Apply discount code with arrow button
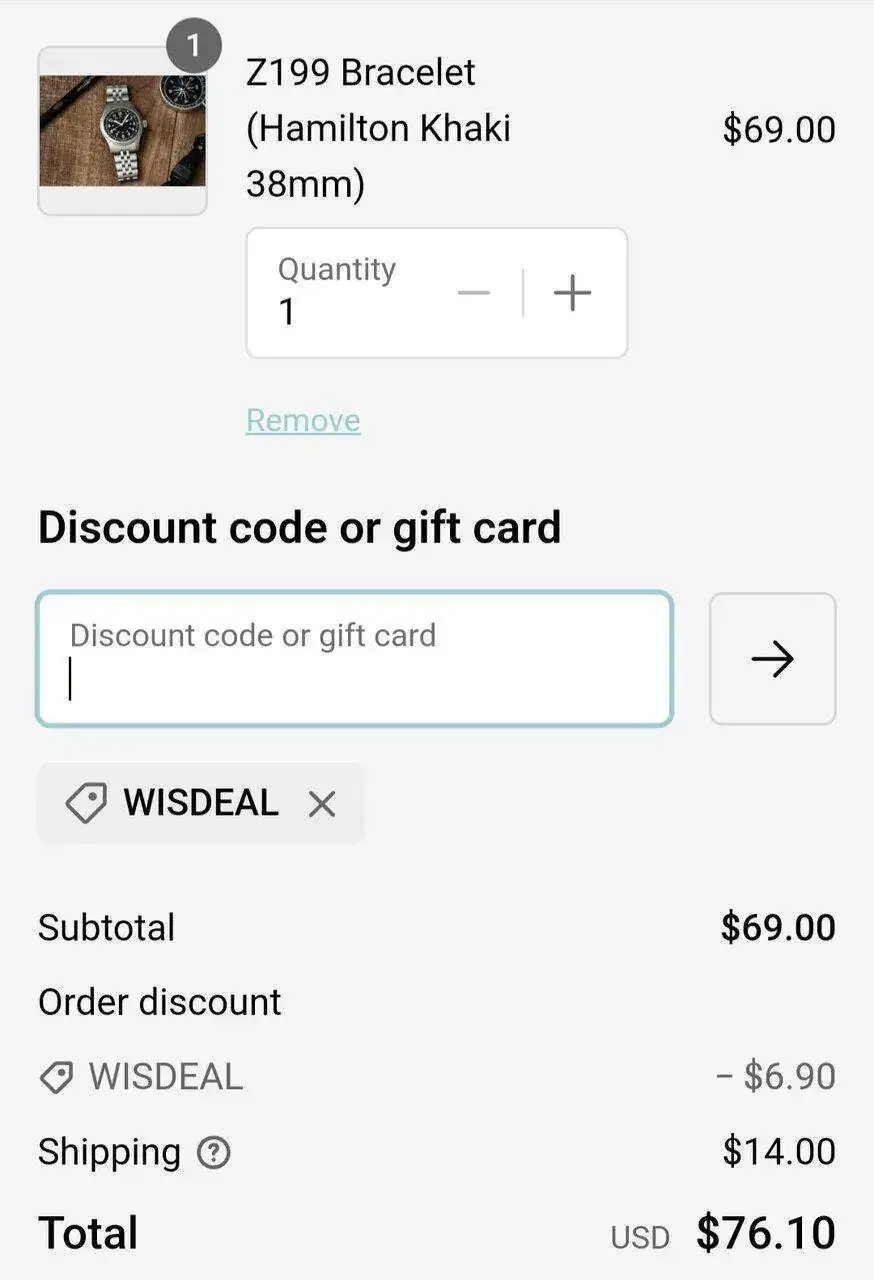The image size is (874, 1280). point(772,658)
